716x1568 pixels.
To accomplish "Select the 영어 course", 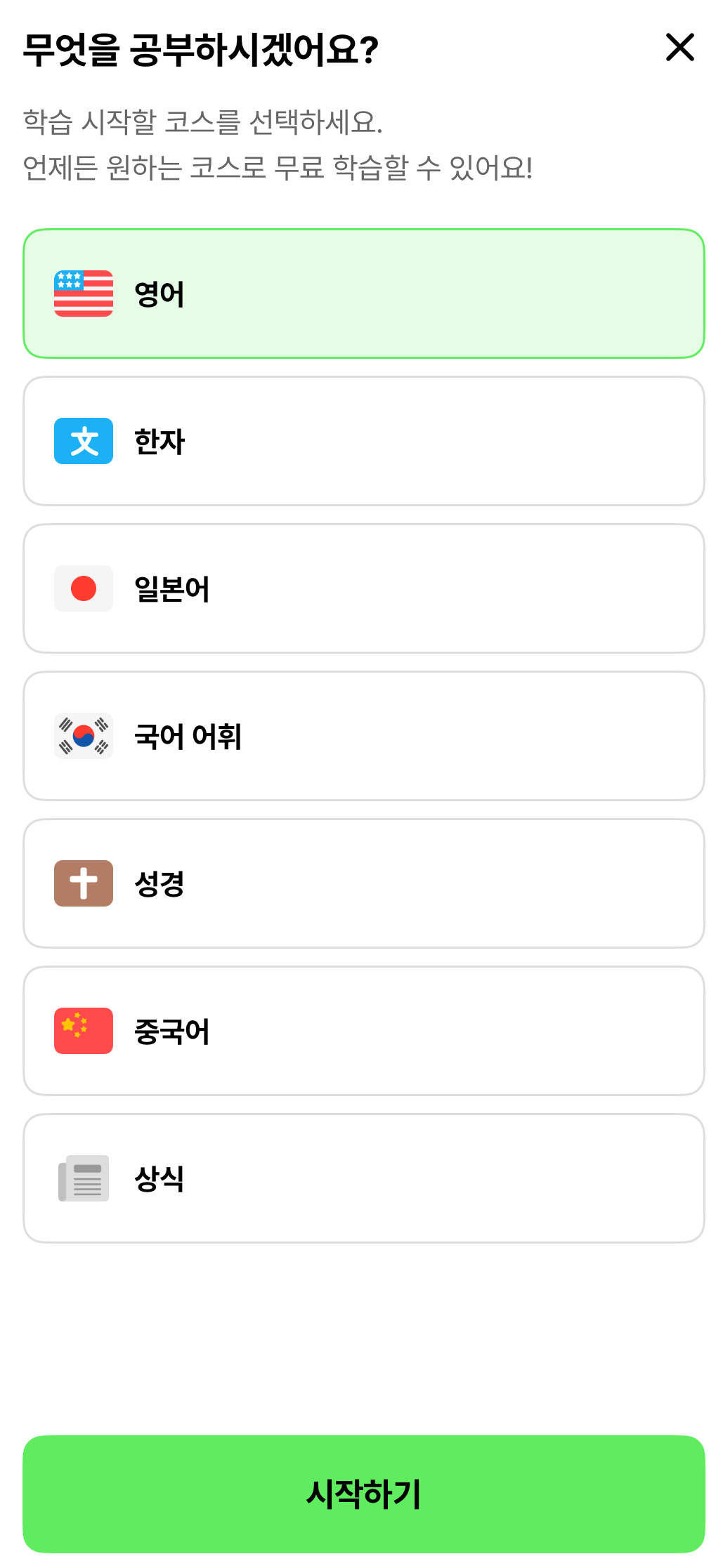I will (x=364, y=294).
